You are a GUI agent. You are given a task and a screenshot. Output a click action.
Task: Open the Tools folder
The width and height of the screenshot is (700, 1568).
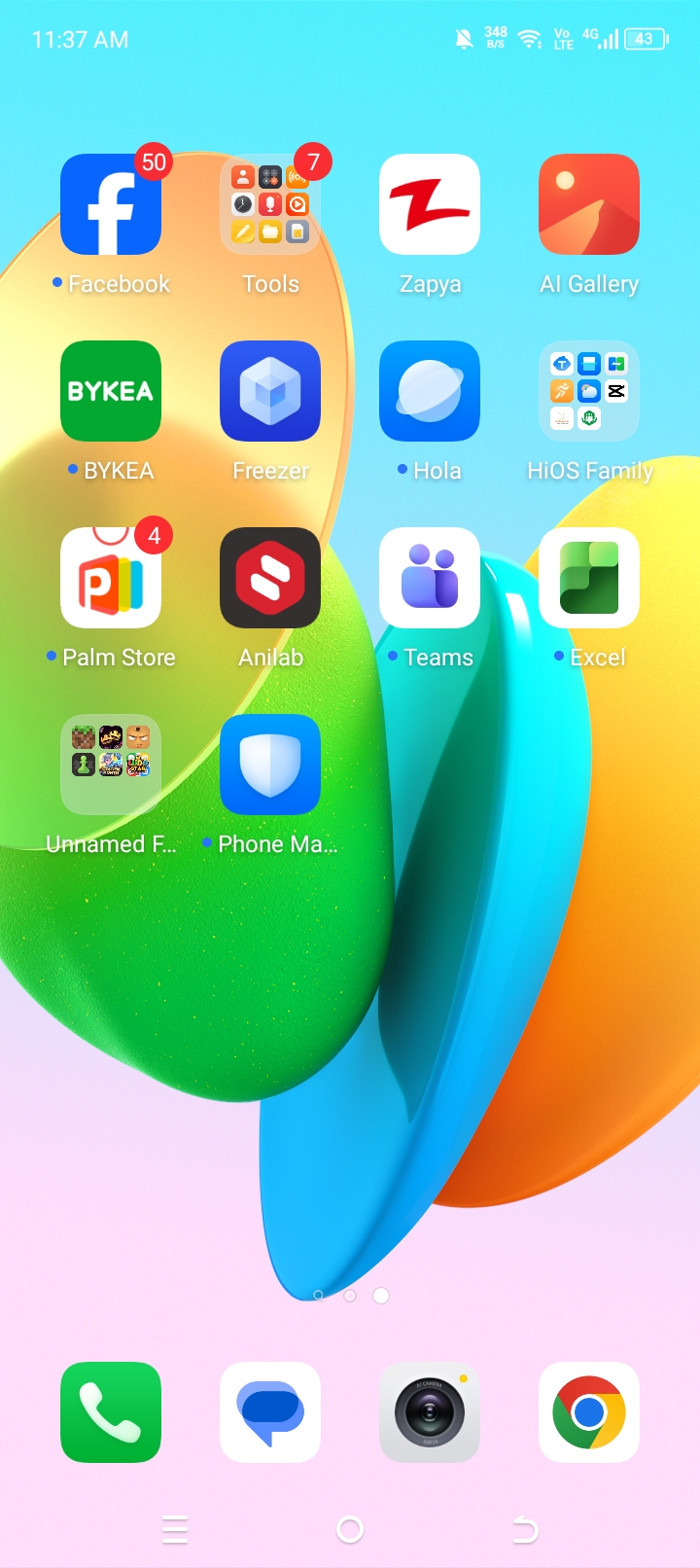[x=270, y=204]
